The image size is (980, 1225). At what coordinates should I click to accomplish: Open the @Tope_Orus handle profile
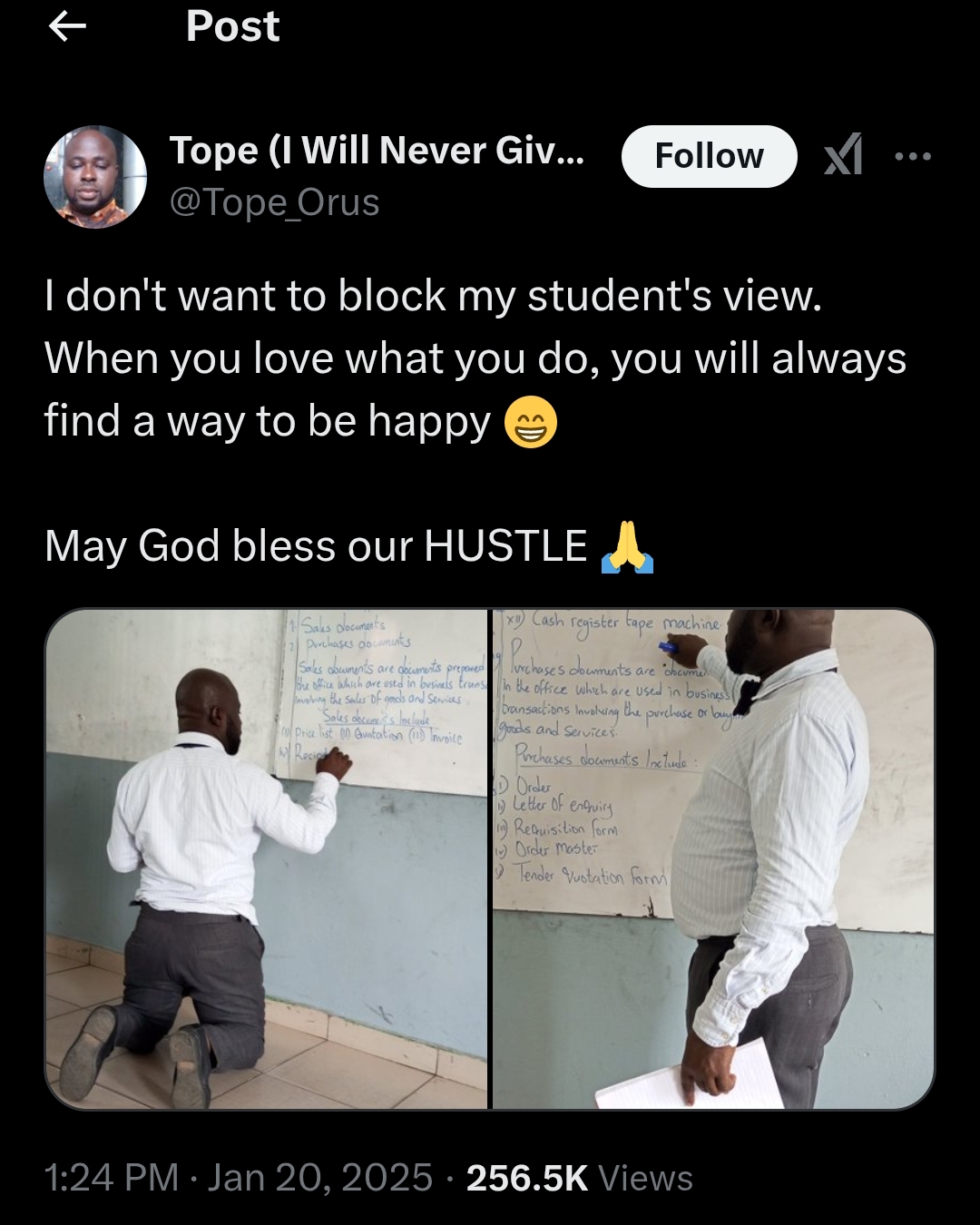(x=275, y=202)
